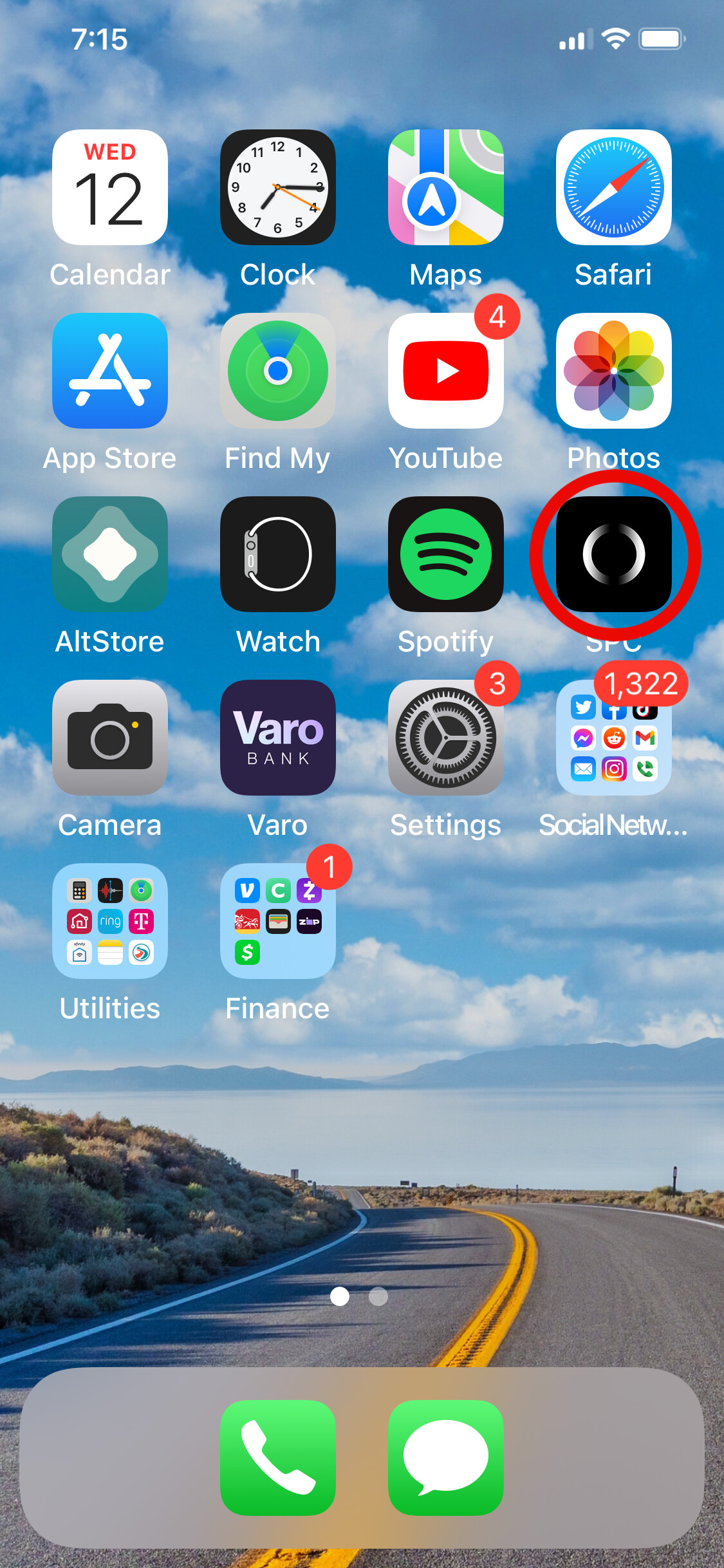
Task: Open Messages in the dock
Action: pos(446,1457)
